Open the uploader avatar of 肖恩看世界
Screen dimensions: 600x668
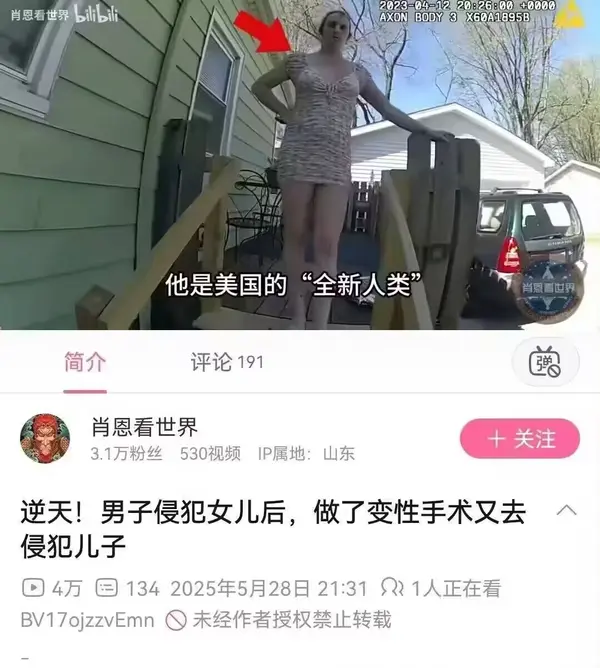point(45,439)
